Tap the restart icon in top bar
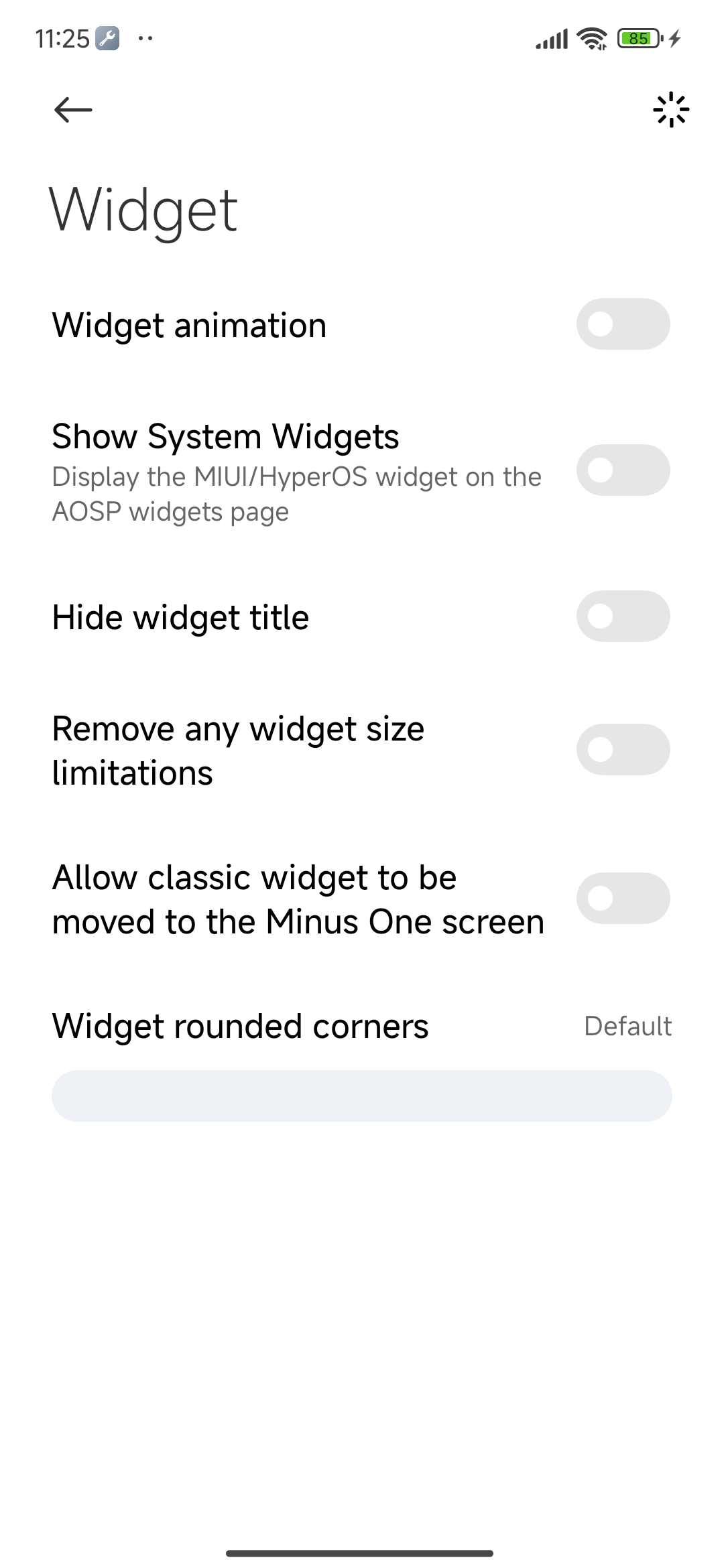 tap(670, 110)
